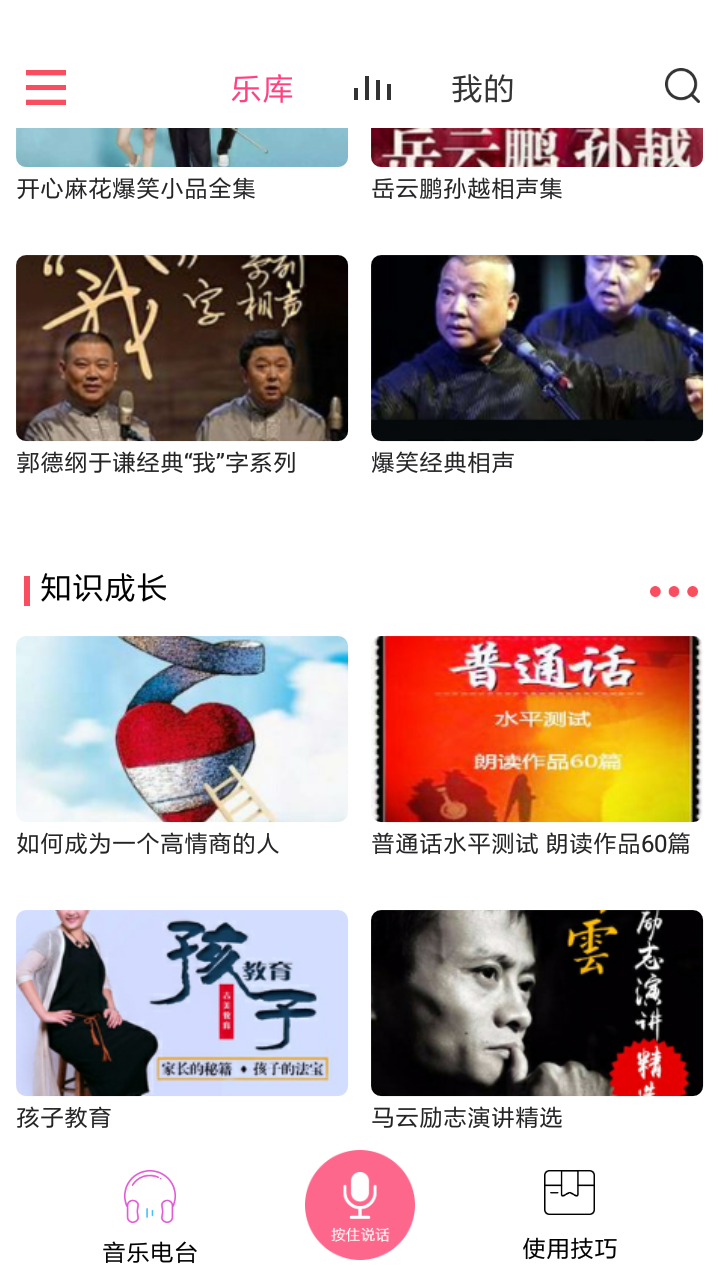Tap the search magnifier icon
Viewport: 720px width, 1280px height.
coord(683,86)
